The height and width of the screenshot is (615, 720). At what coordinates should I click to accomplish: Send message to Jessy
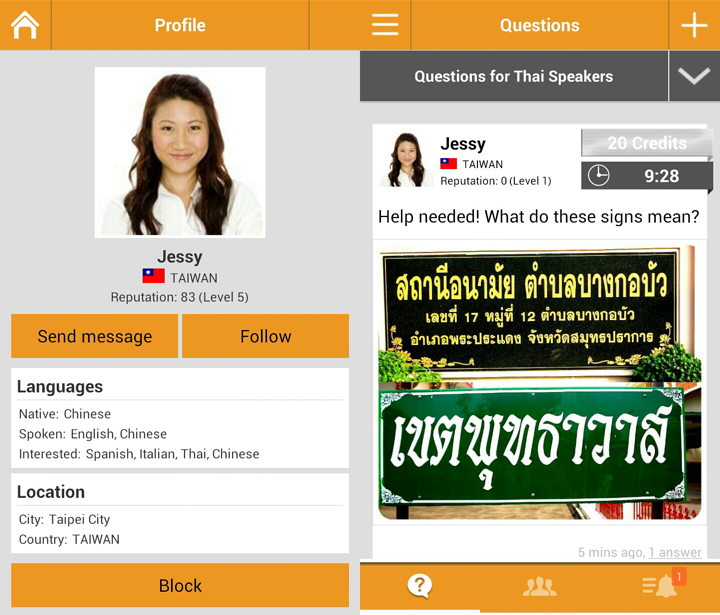click(x=95, y=336)
